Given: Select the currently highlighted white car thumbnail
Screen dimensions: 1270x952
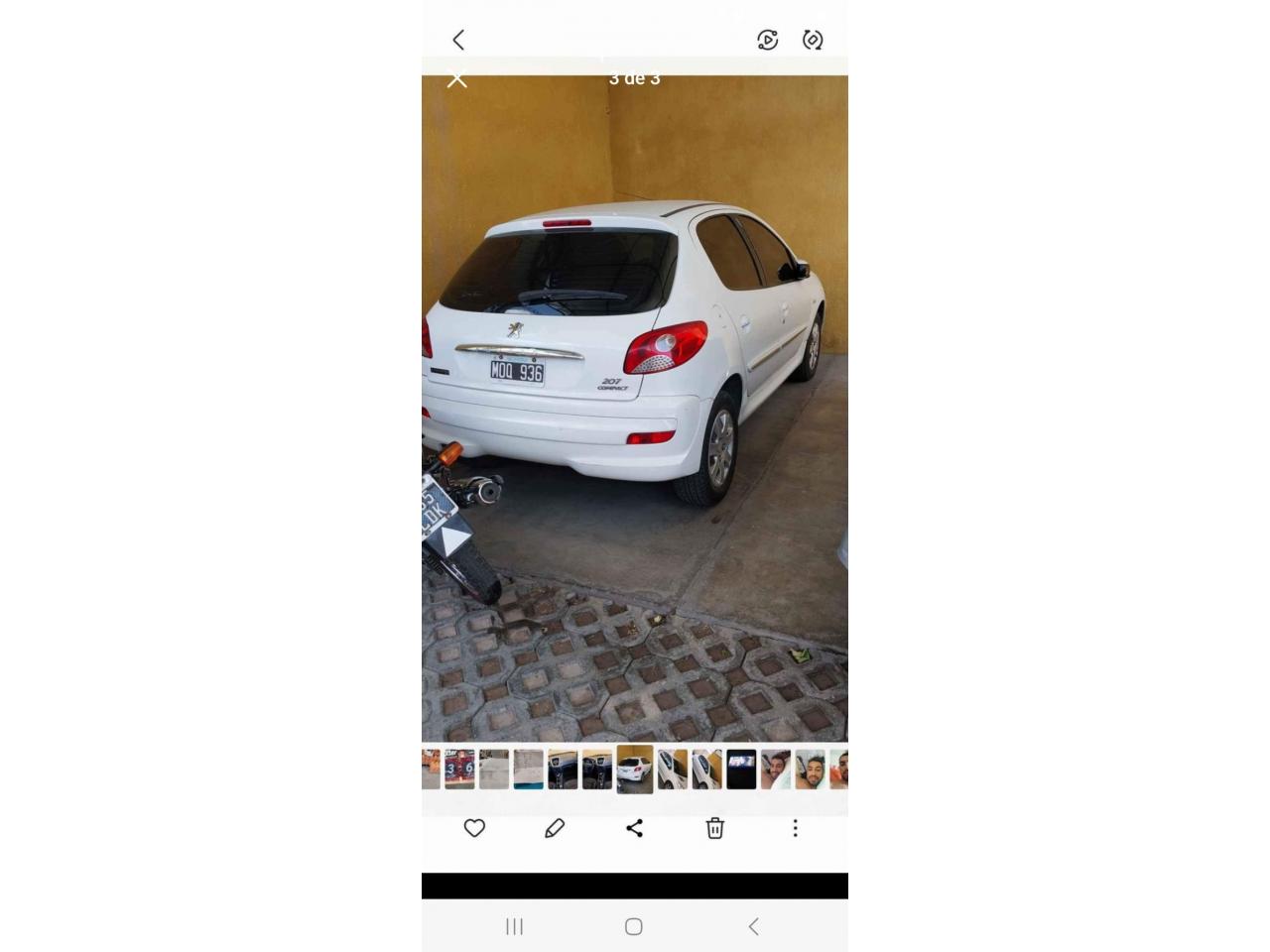Looking at the screenshot, I should pyautogui.click(x=635, y=770).
